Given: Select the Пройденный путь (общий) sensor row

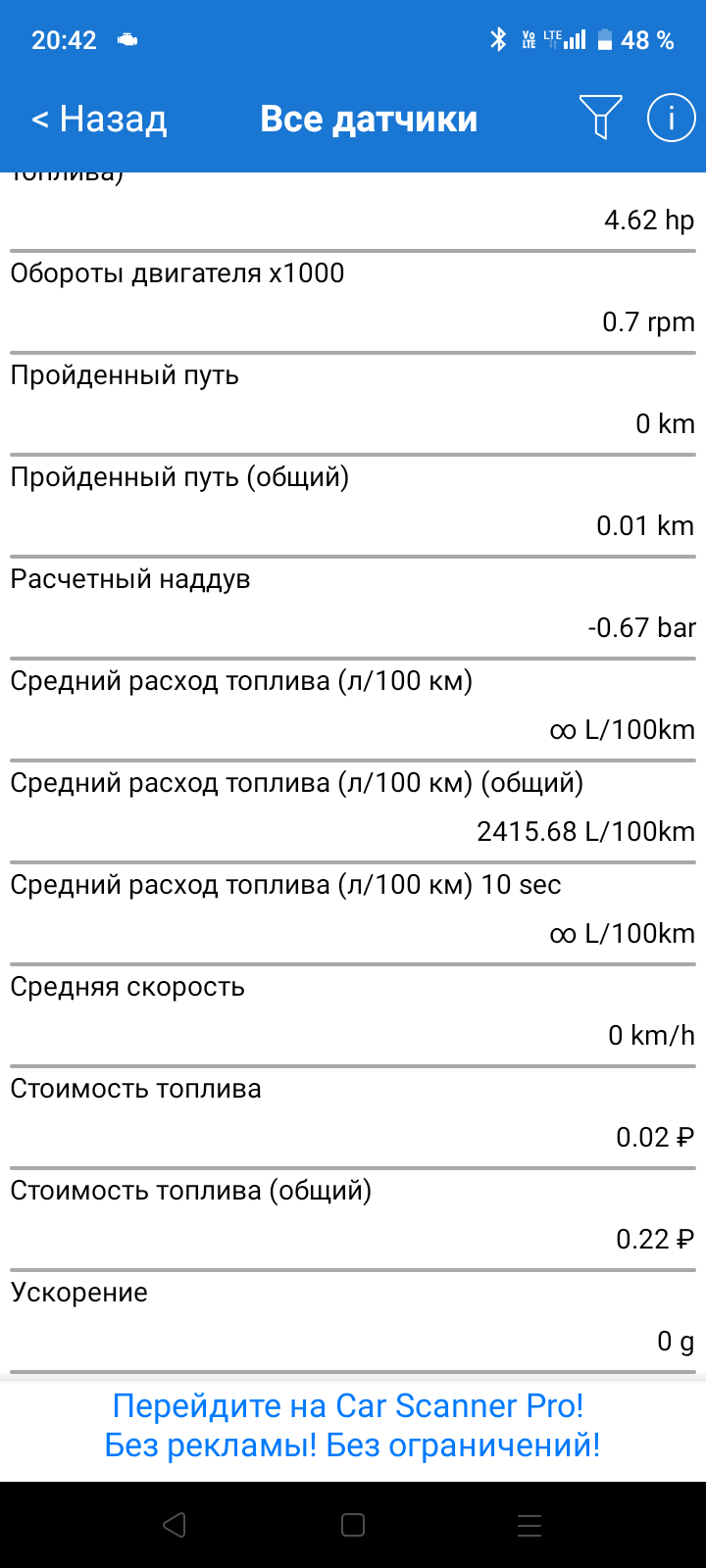Looking at the screenshot, I should point(353,506).
